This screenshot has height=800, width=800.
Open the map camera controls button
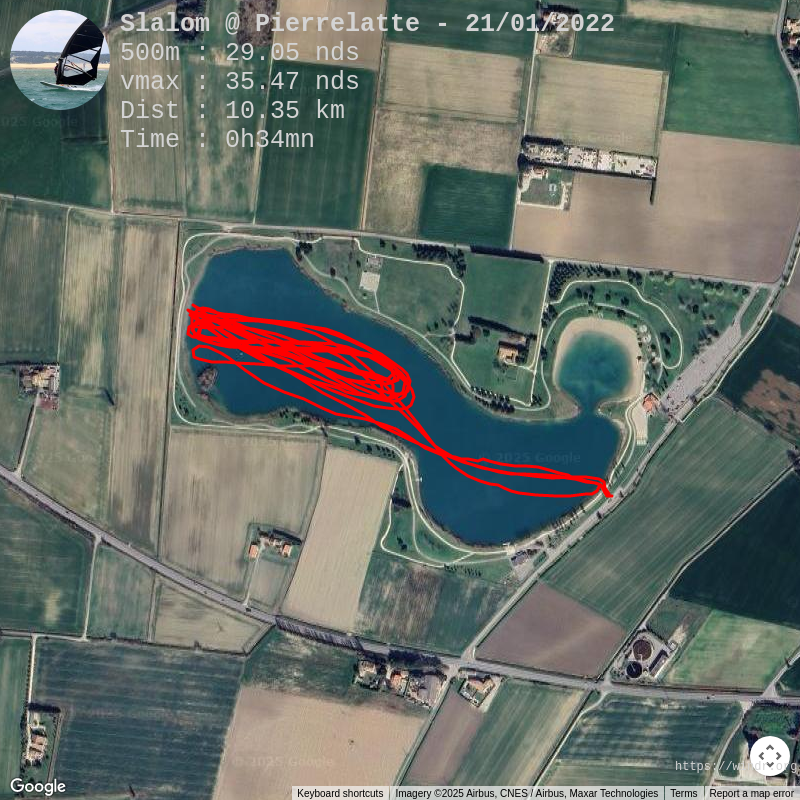769,756
